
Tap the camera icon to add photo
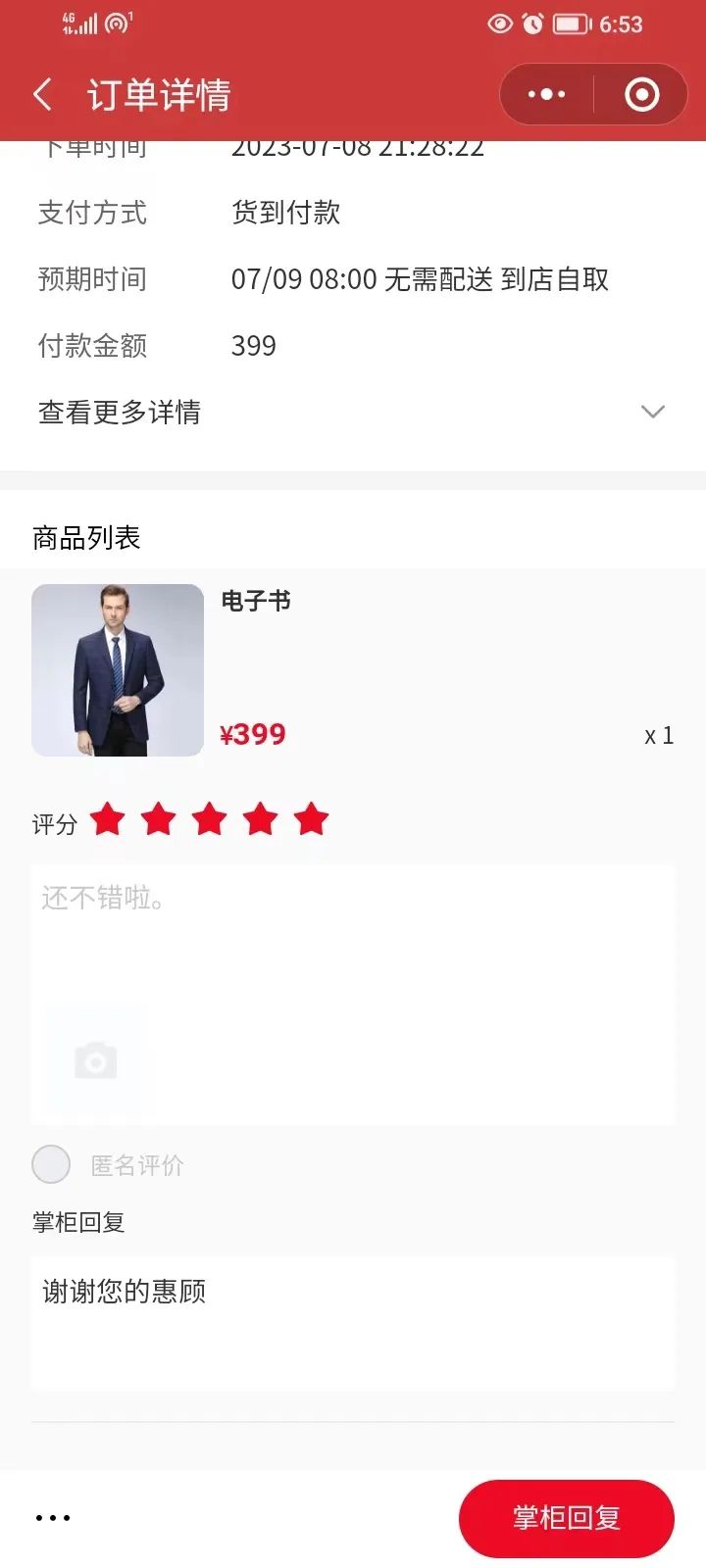95,1061
